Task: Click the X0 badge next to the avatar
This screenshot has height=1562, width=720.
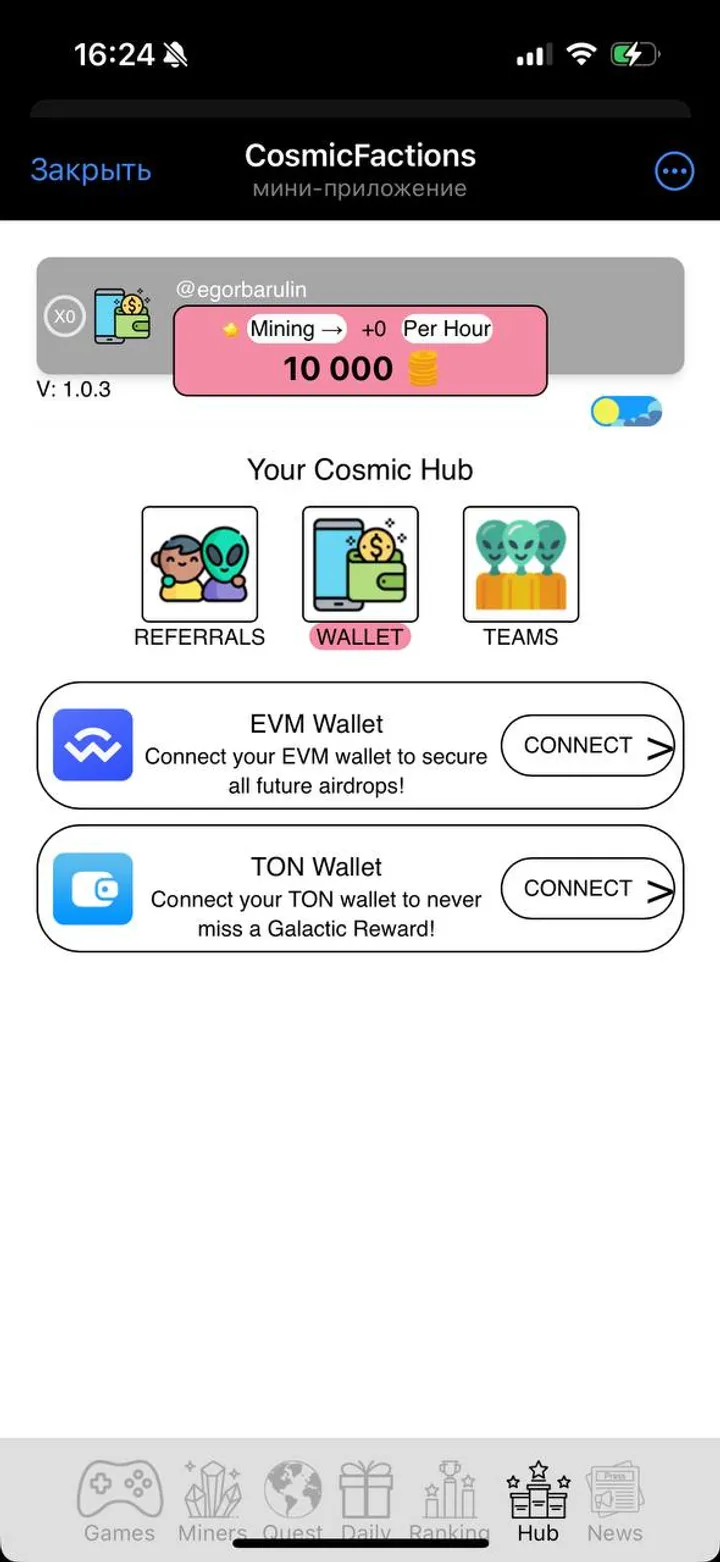Action: [66, 316]
